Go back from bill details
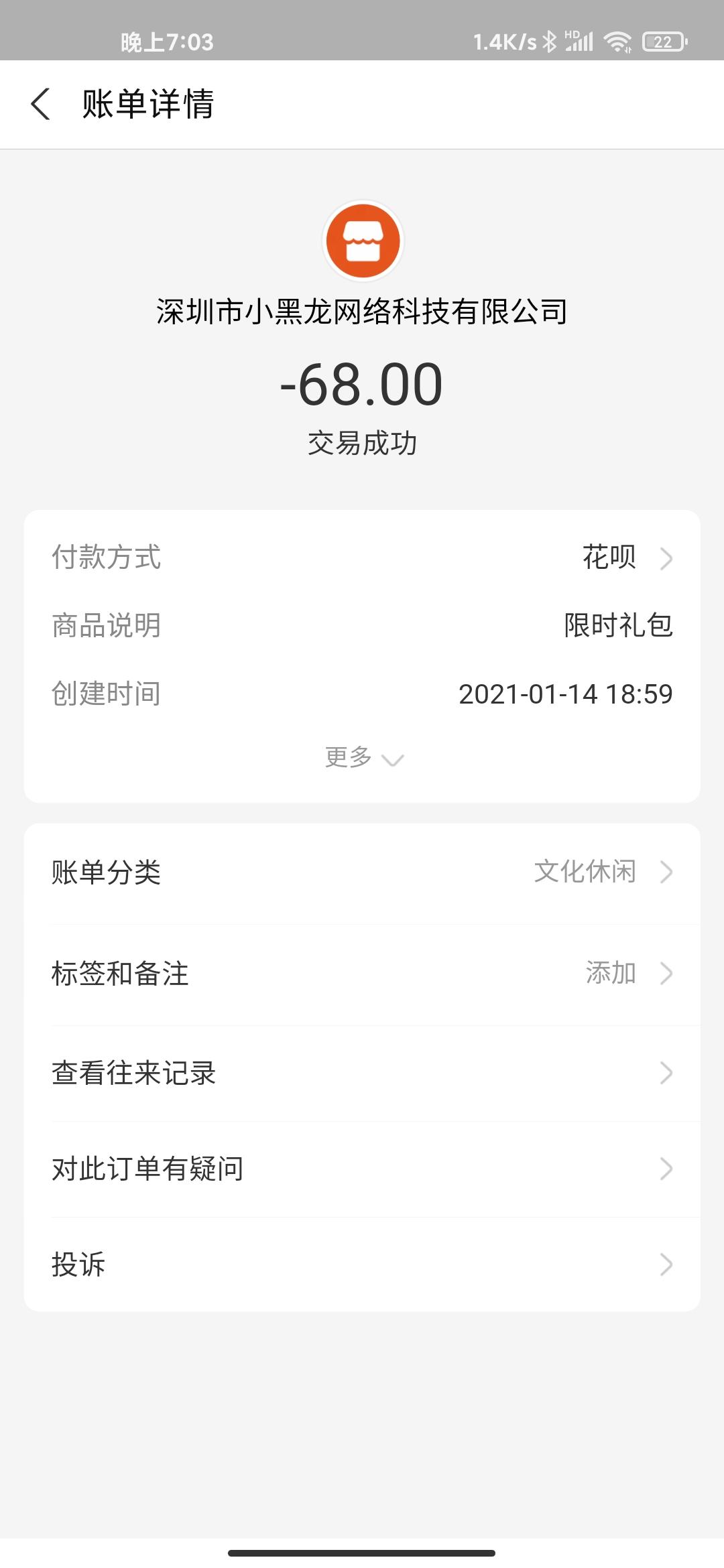This screenshot has width=724, height=1568. pyautogui.click(x=41, y=105)
